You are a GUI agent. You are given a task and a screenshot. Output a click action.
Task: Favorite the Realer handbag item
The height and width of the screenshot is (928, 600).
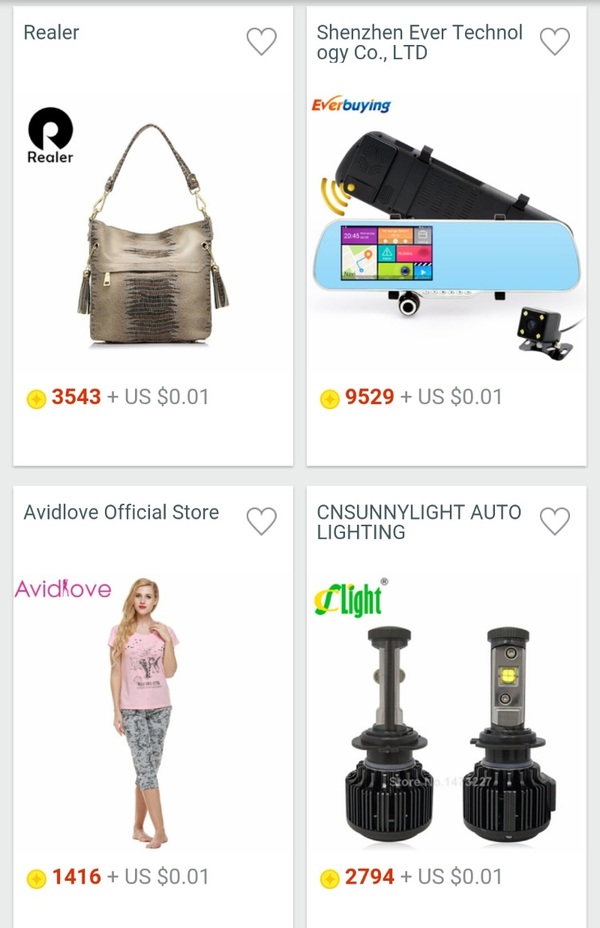261,41
